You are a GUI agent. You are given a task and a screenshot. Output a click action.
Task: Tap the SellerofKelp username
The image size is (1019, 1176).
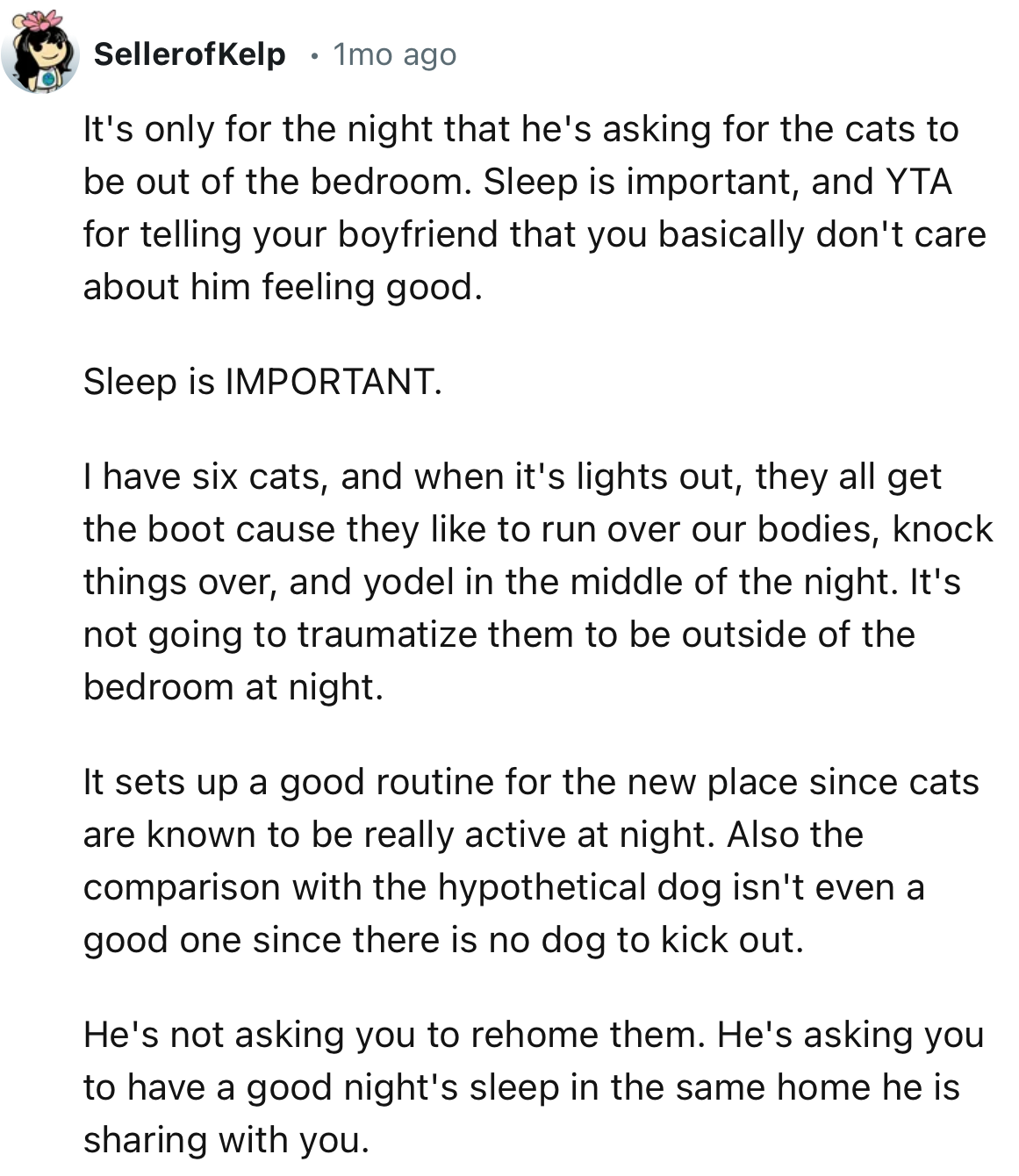point(190,54)
